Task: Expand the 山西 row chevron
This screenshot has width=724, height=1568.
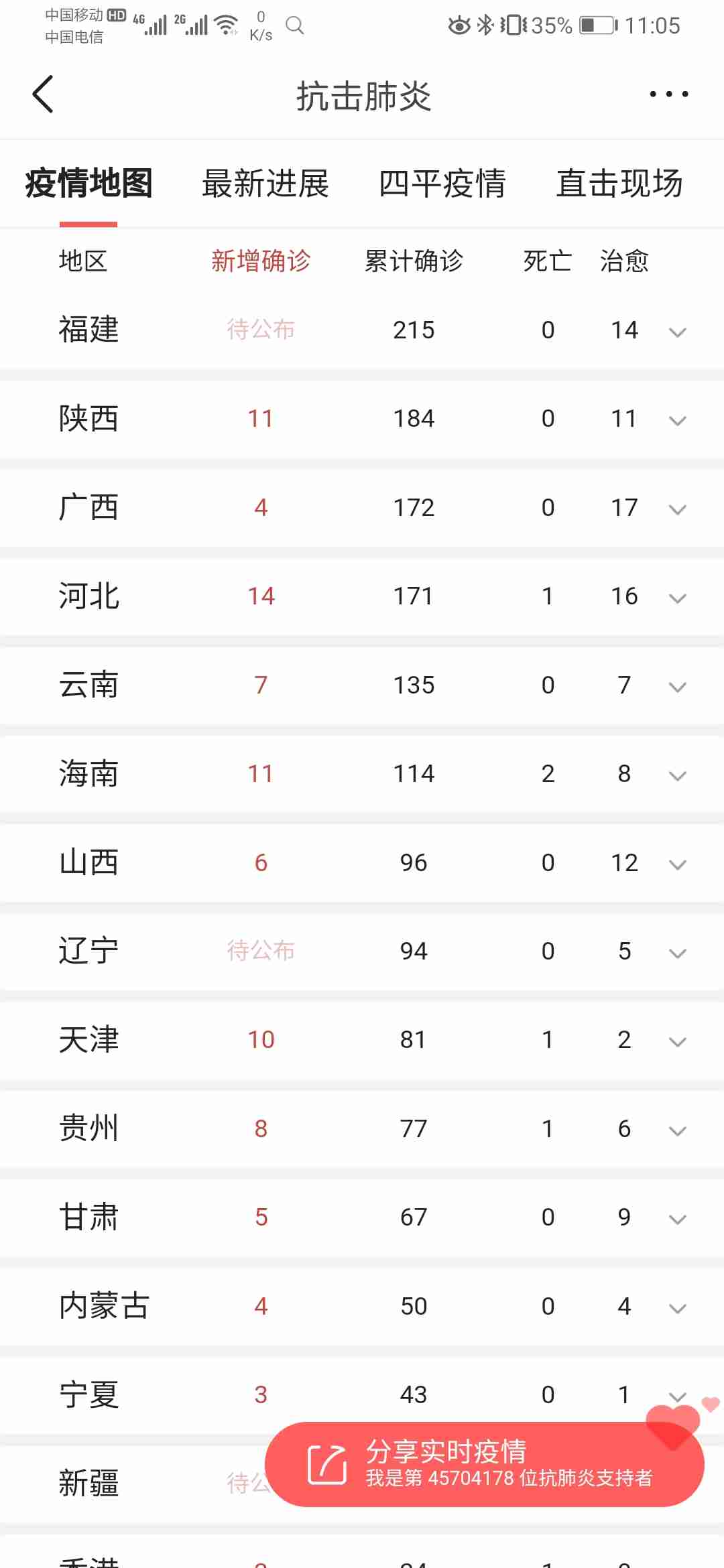Action: pyautogui.click(x=678, y=864)
